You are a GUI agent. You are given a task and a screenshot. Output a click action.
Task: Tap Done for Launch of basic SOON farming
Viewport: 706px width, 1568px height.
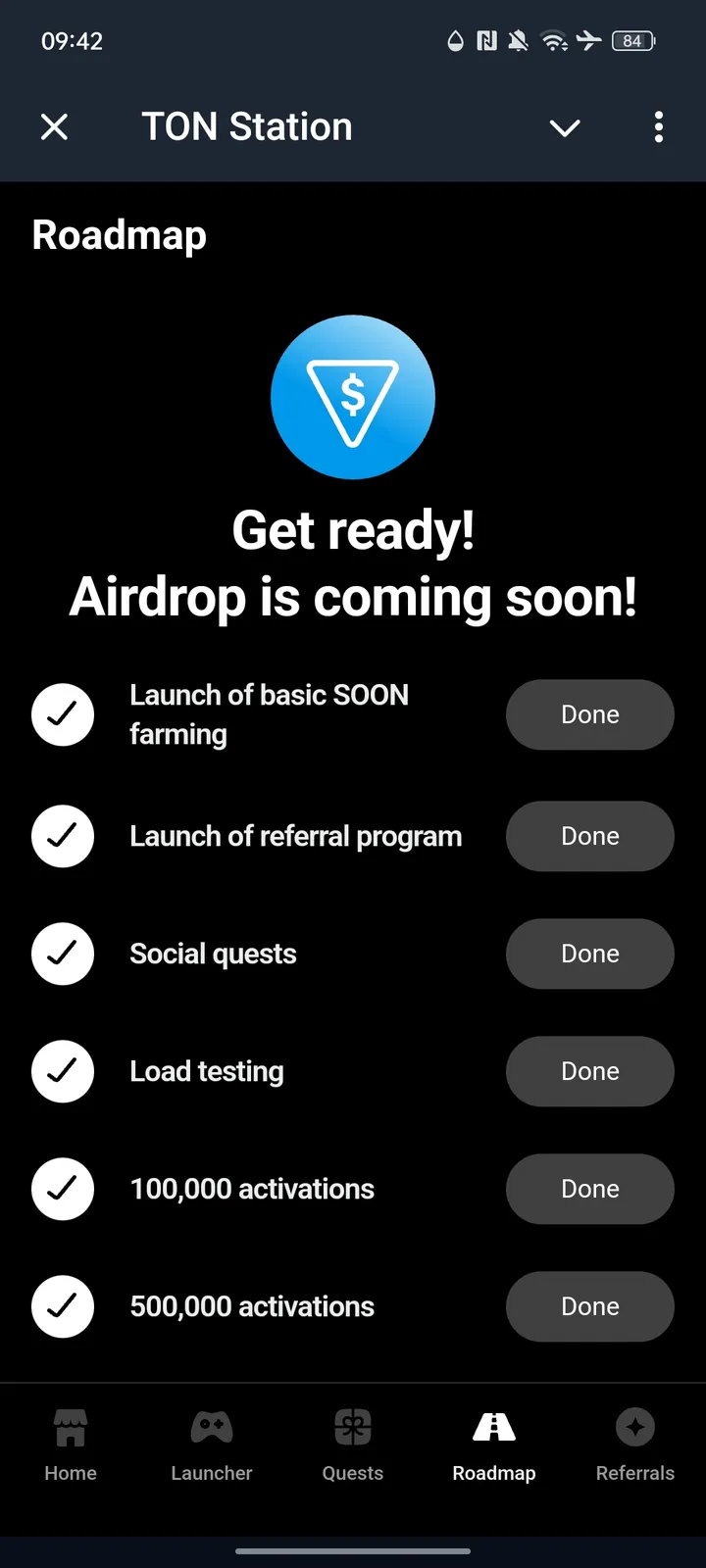590,714
